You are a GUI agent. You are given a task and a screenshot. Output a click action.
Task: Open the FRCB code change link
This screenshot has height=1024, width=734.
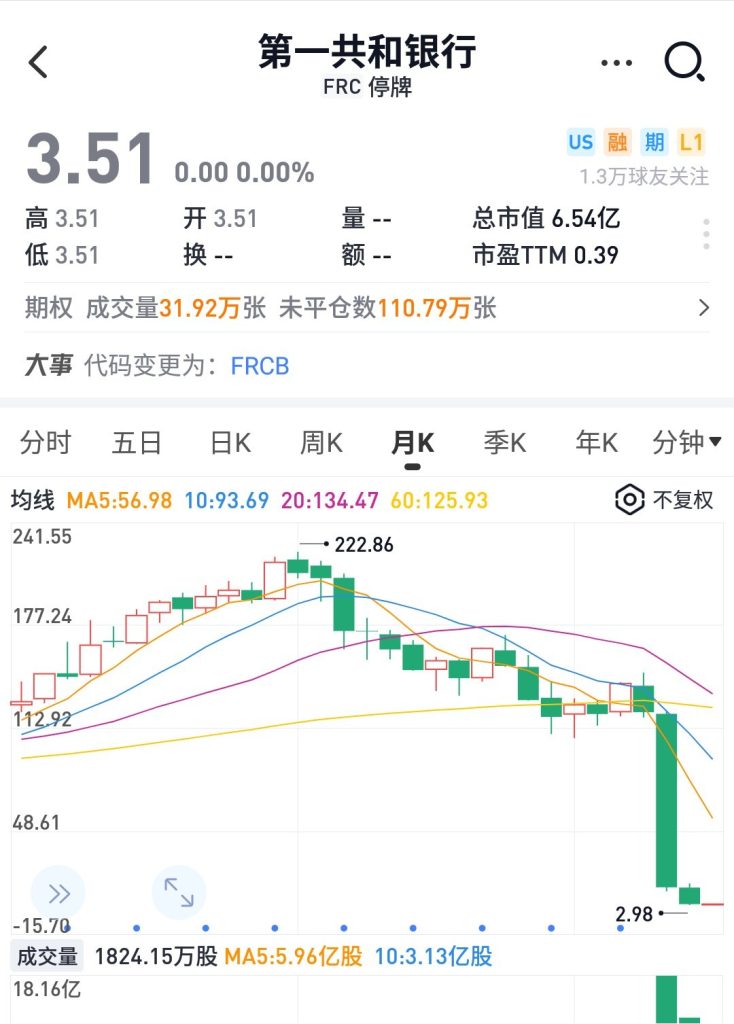click(259, 368)
